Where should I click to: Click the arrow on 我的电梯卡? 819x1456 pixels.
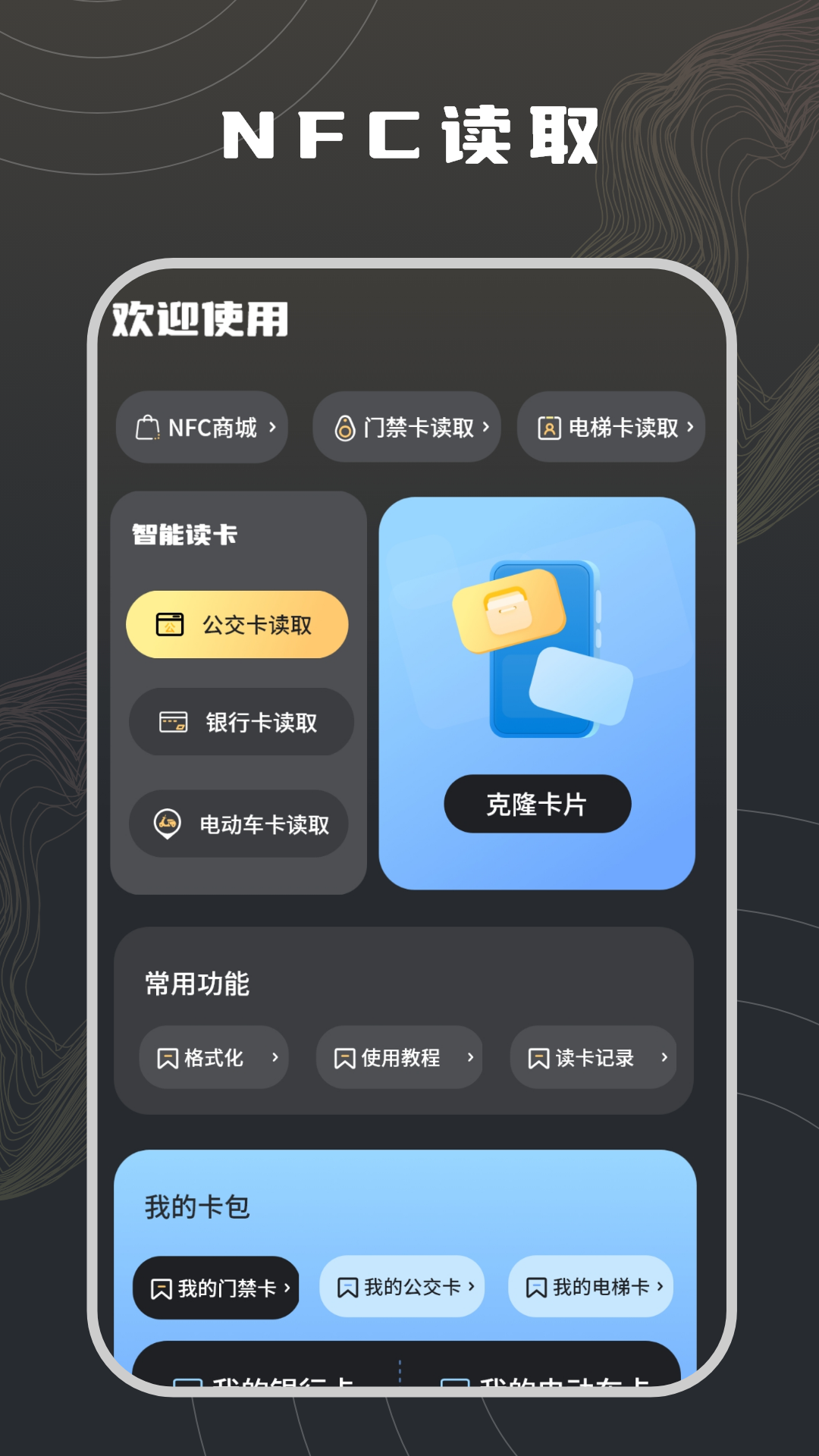pyautogui.click(x=661, y=1287)
